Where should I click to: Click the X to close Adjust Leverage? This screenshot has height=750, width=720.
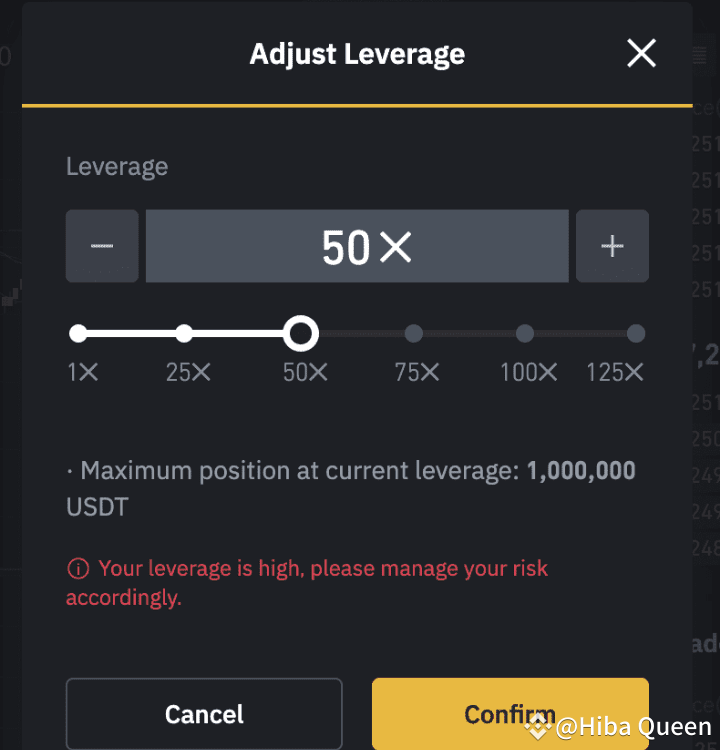pyautogui.click(x=641, y=53)
